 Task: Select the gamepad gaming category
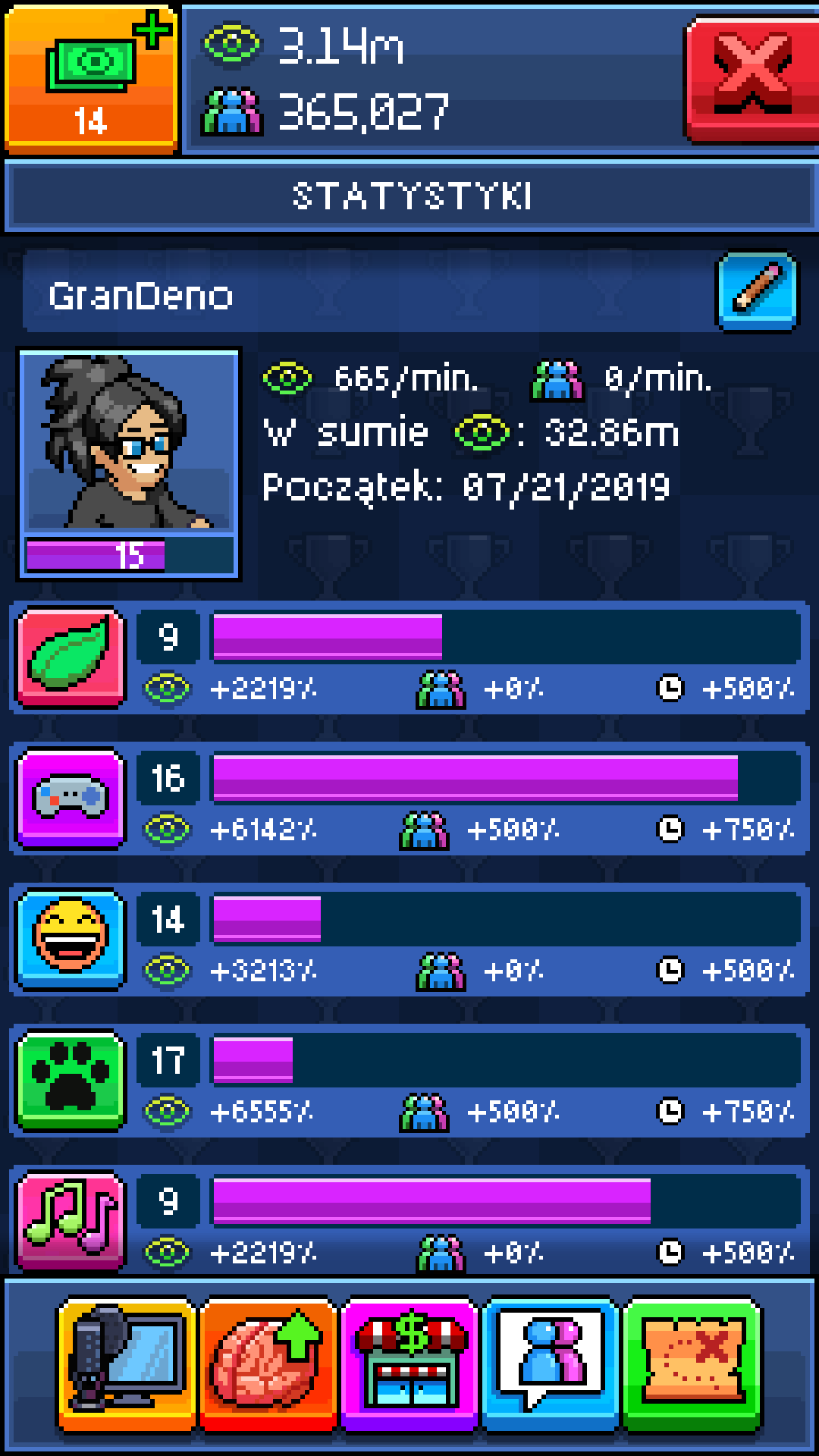[x=71, y=798]
